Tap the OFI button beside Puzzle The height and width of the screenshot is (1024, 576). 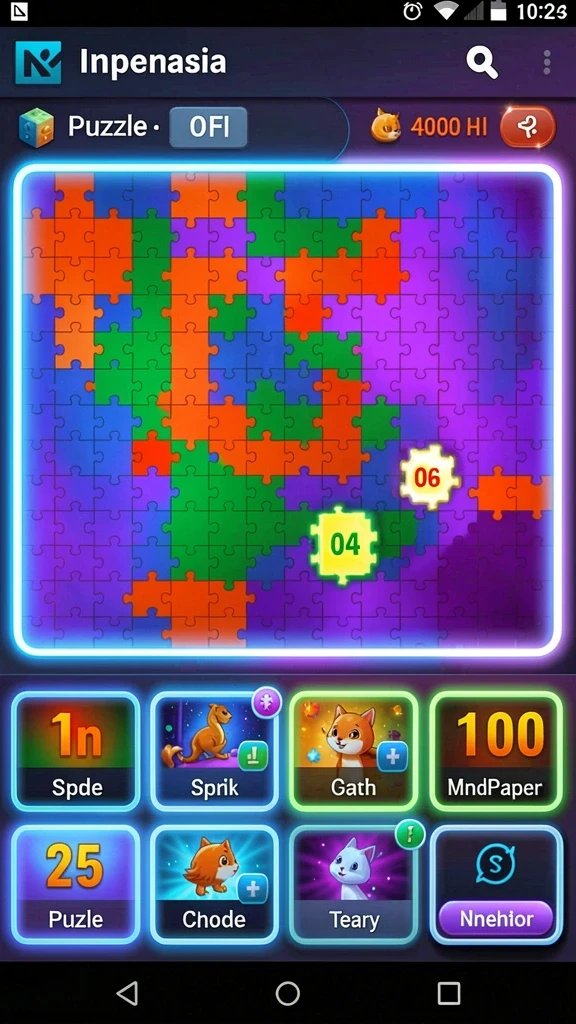click(x=208, y=127)
